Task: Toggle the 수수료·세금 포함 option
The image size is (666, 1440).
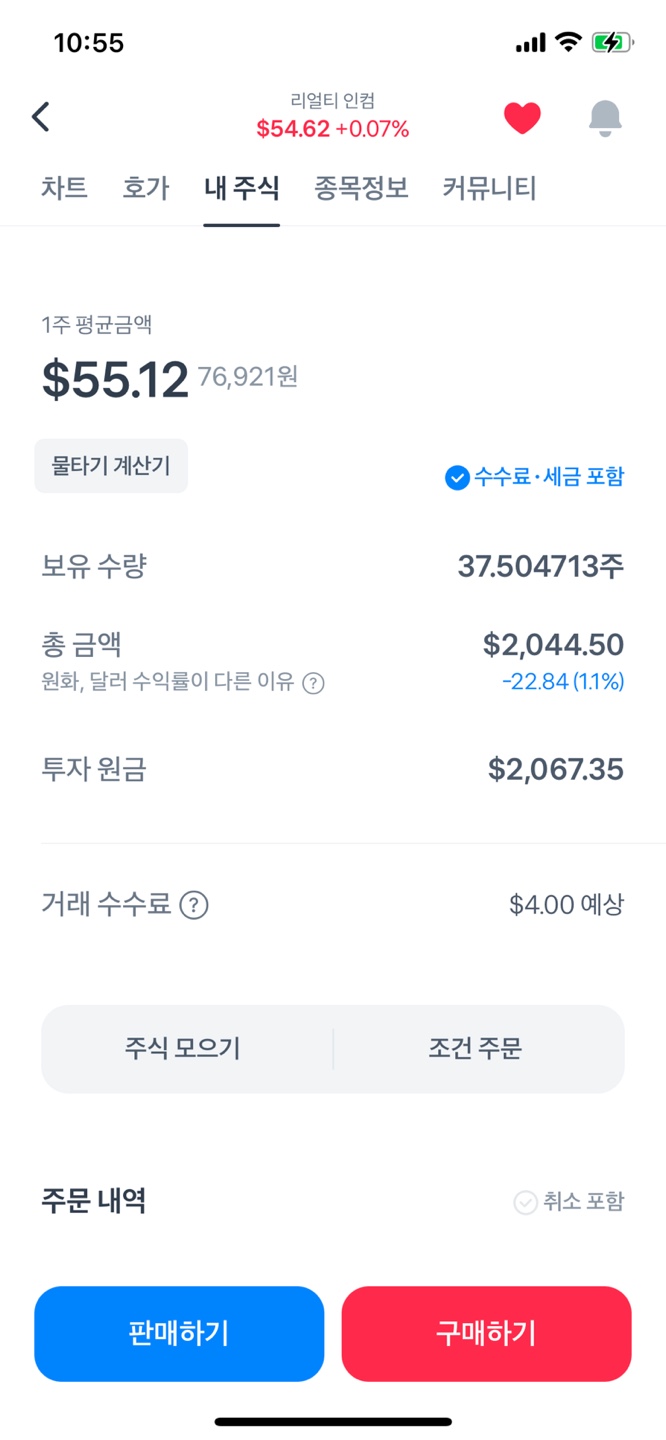Action: [x=535, y=477]
